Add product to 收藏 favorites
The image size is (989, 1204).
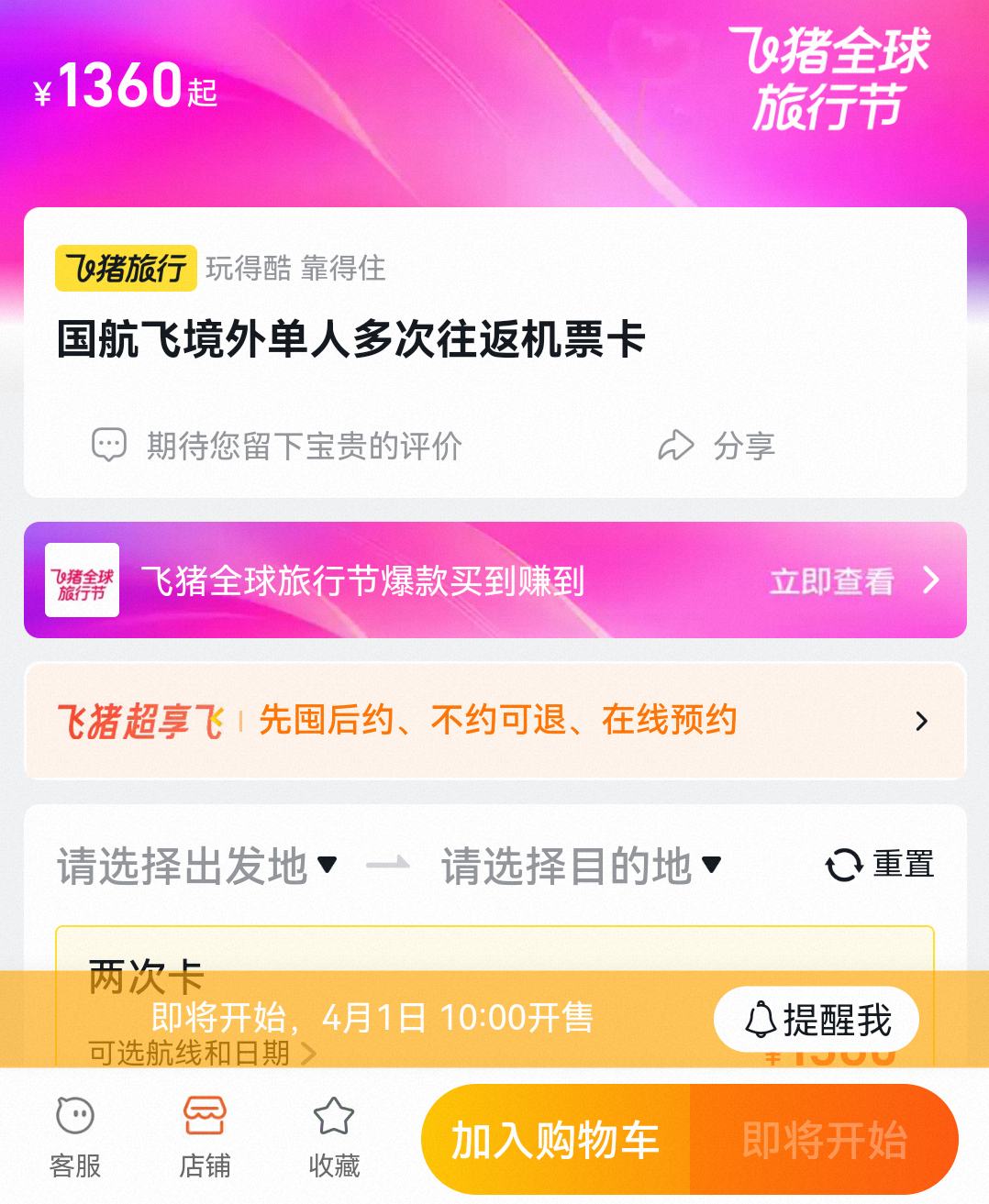[334, 1137]
